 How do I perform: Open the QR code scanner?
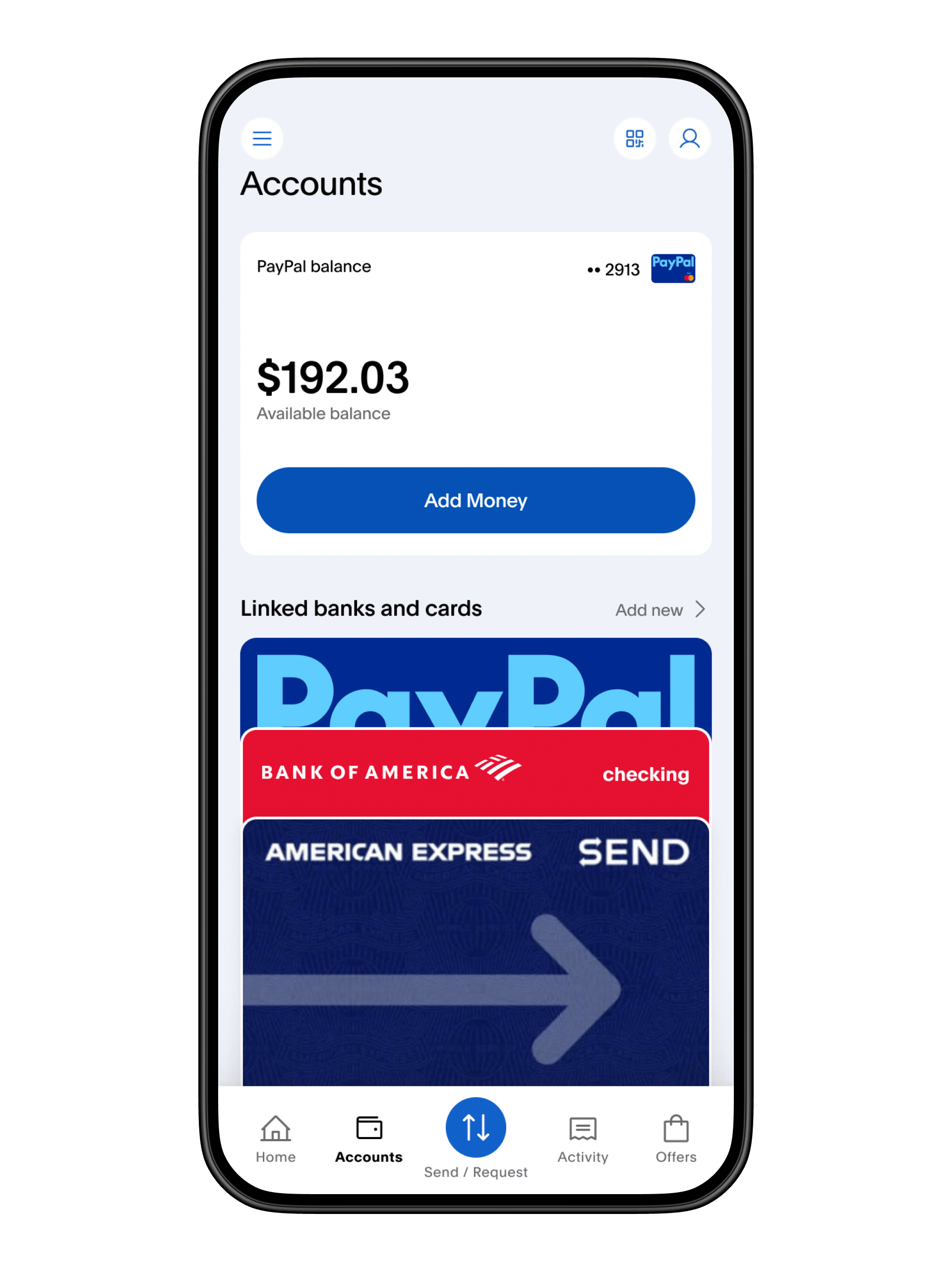pos(634,138)
